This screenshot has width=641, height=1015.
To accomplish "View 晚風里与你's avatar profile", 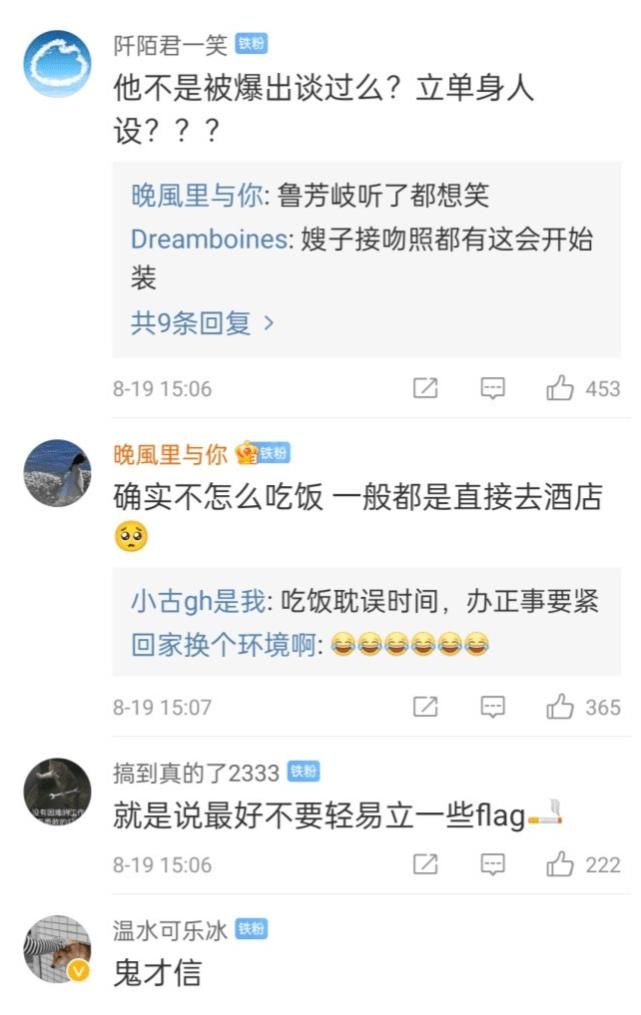I will tap(57, 473).
